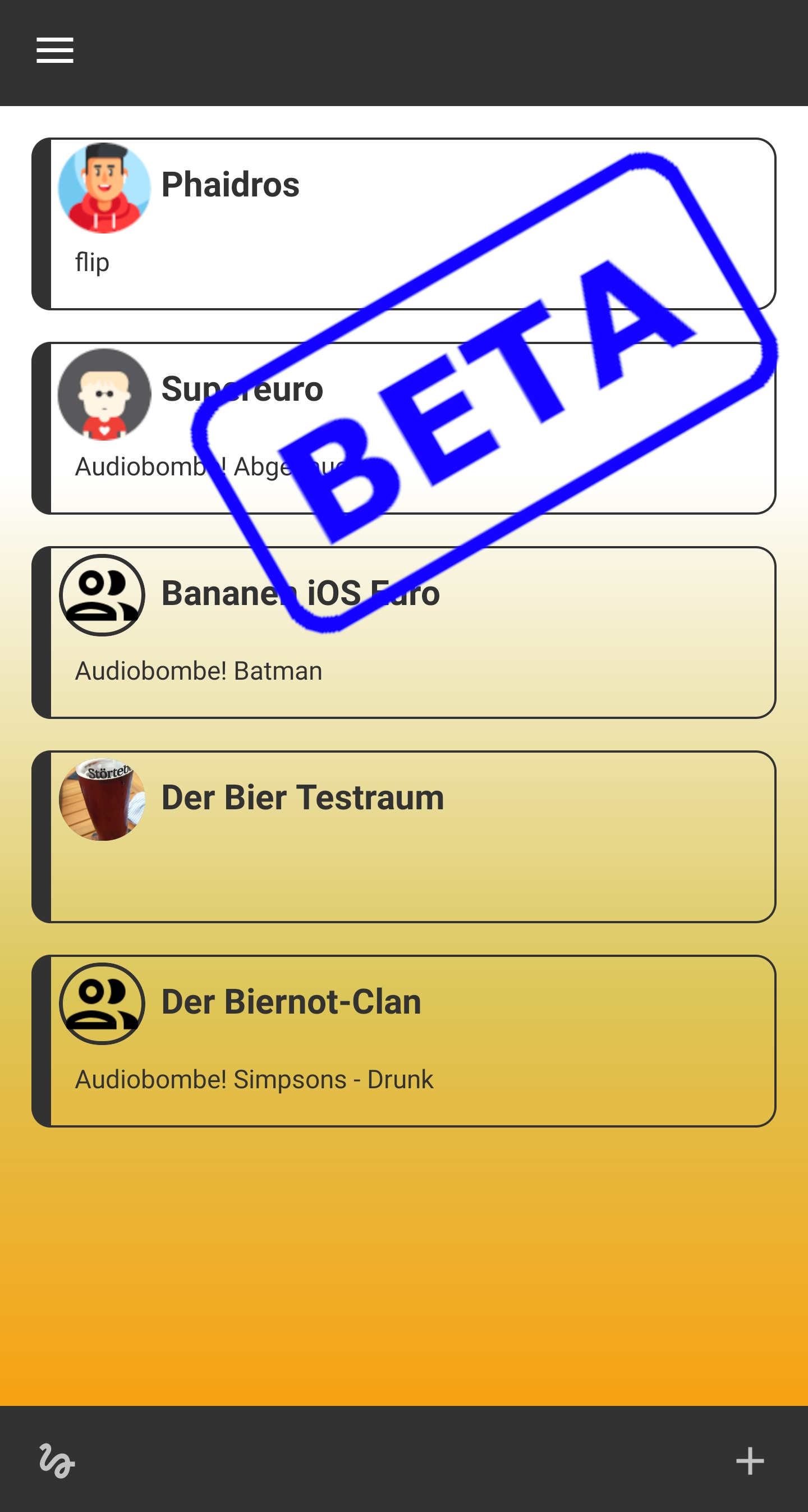The height and width of the screenshot is (1512, 808).
Task: Open the hamburger drawer menu
Action: click(x=54, y=51)
